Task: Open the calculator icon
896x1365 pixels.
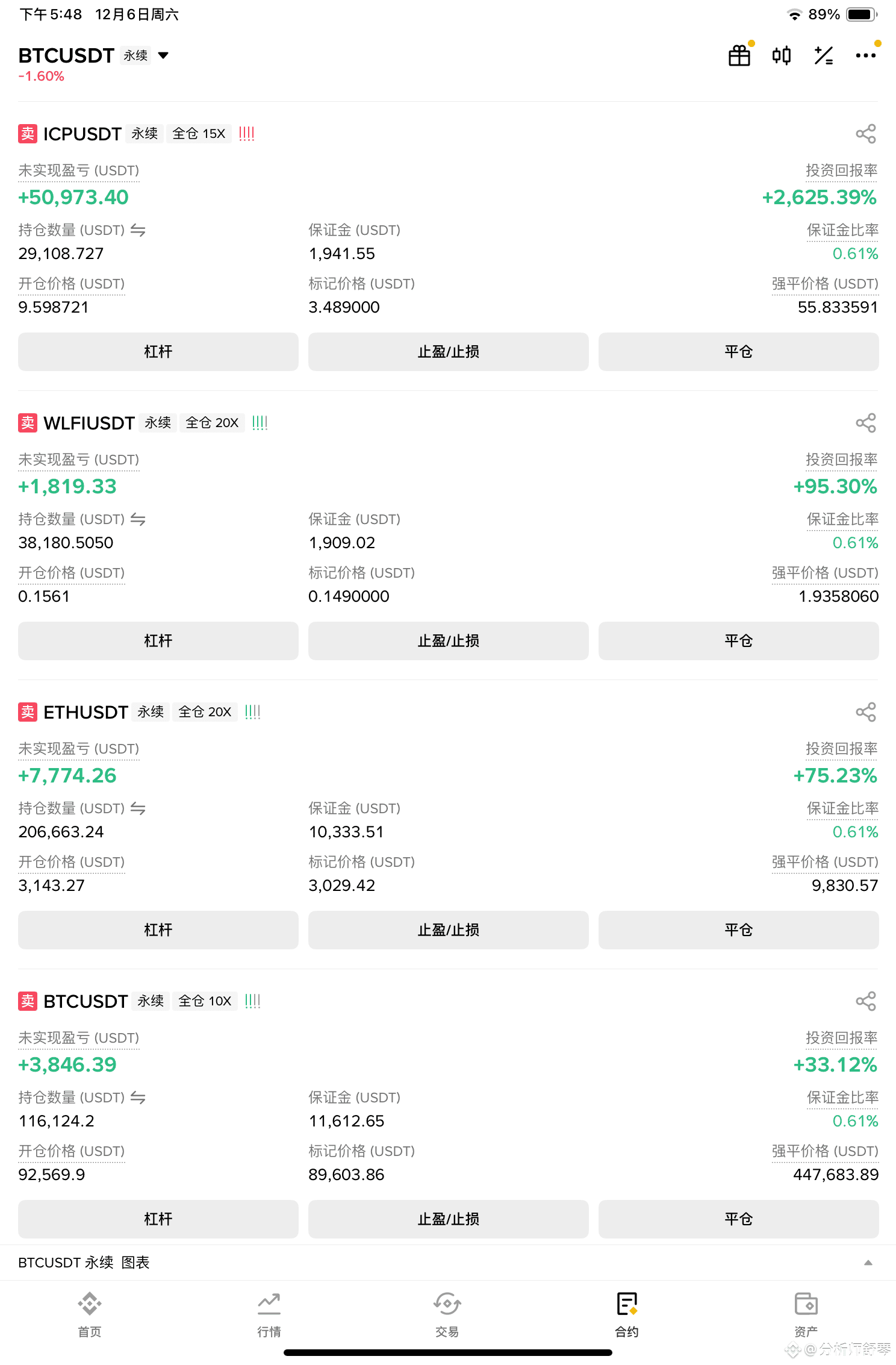Action: [823, 55]
